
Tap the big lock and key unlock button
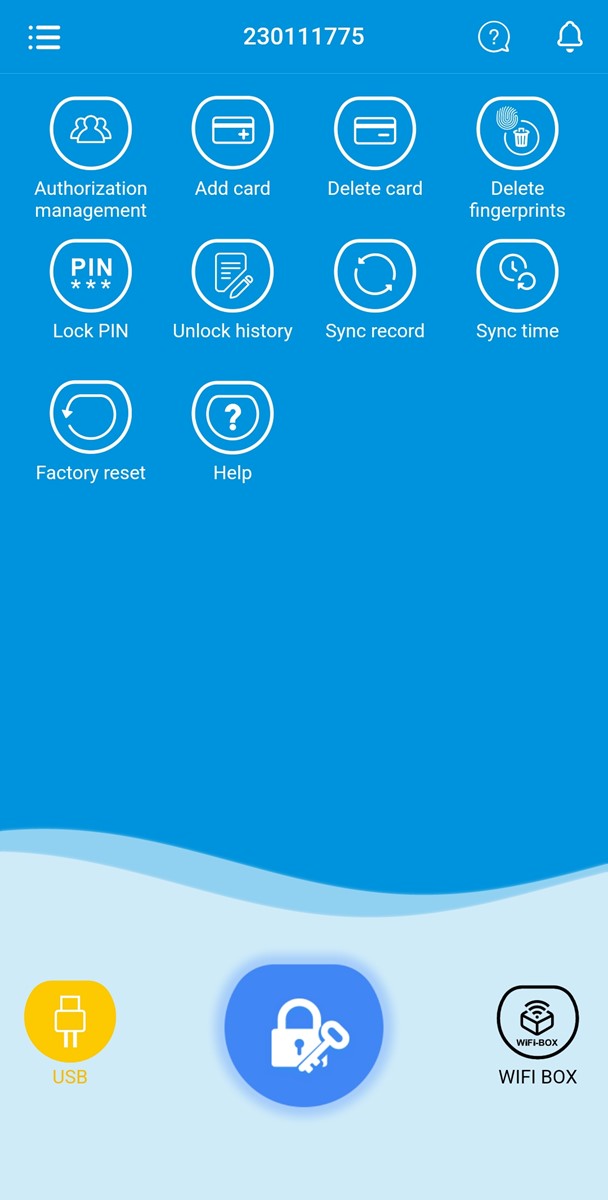304,1036
